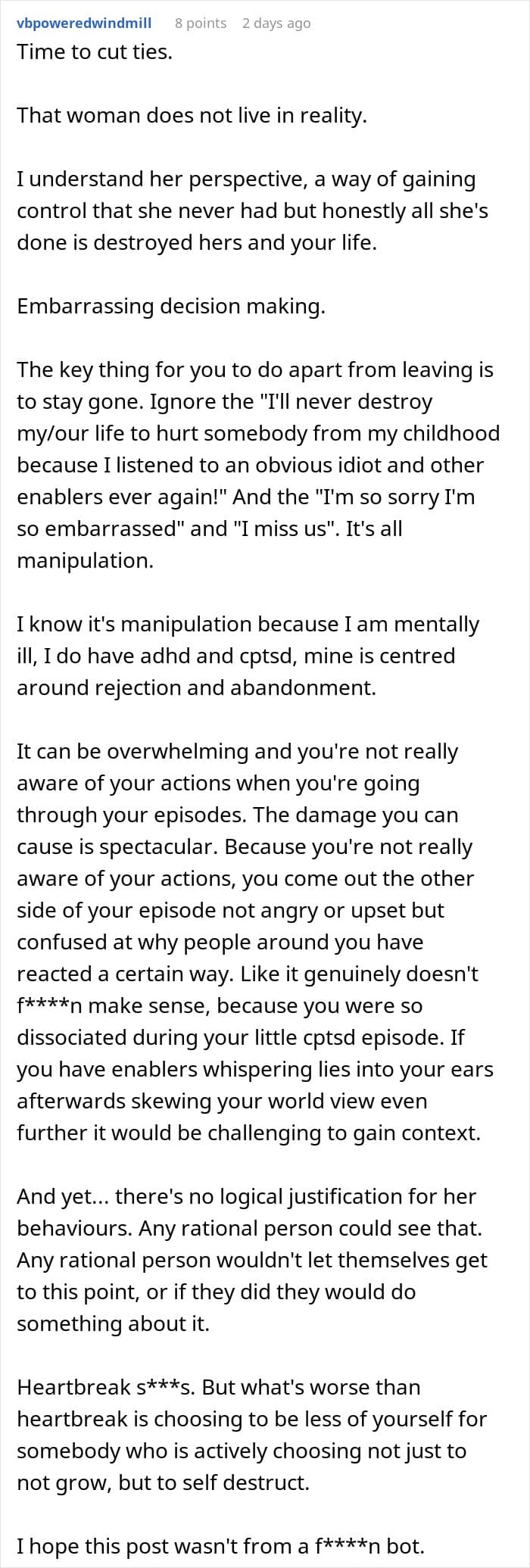Open vbpoweredwindmill's user profile
Image resolution: width=530 pixels, height=1568 pixels.
[83, 23]
